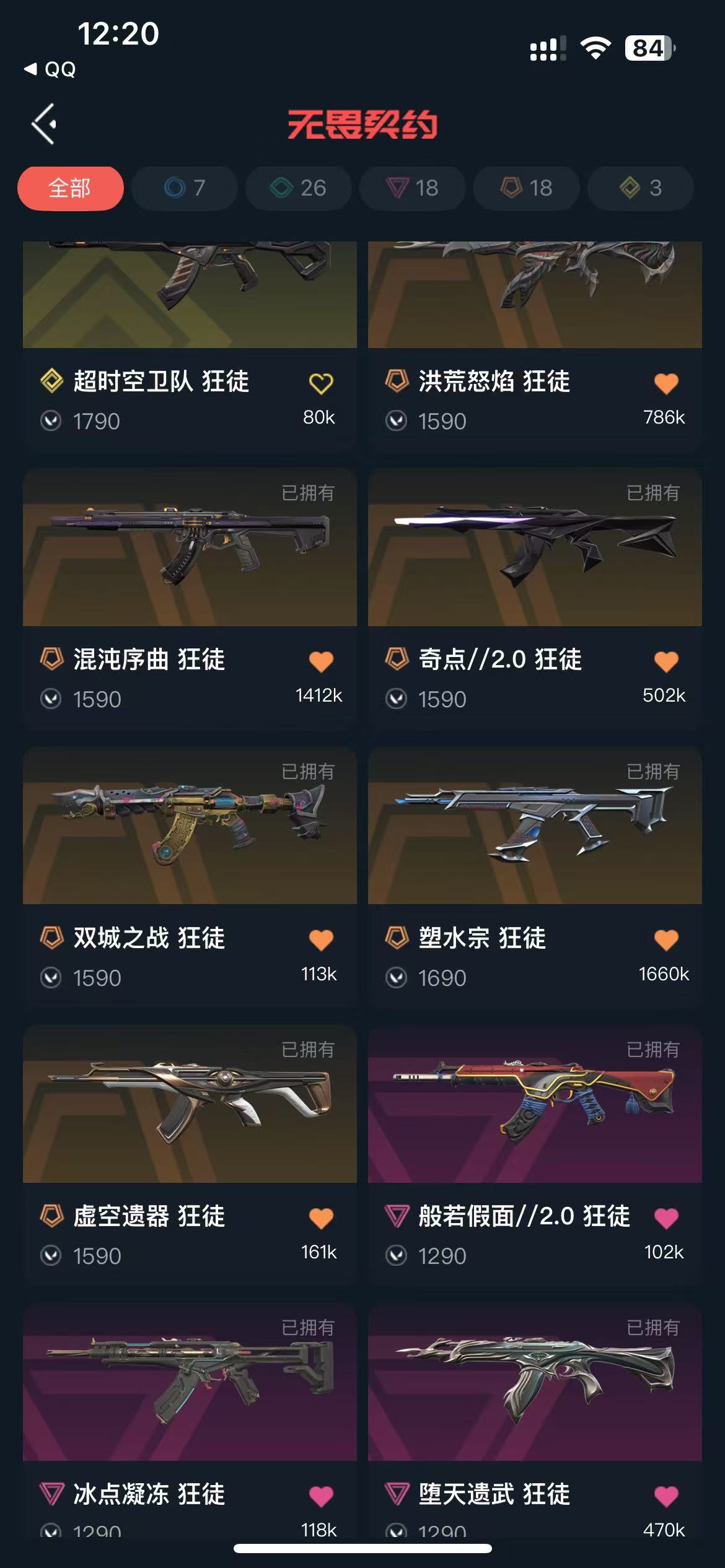The image size is (725, 1568).
Task: Select the 全部 filter chip
Action: coord(70,188)
